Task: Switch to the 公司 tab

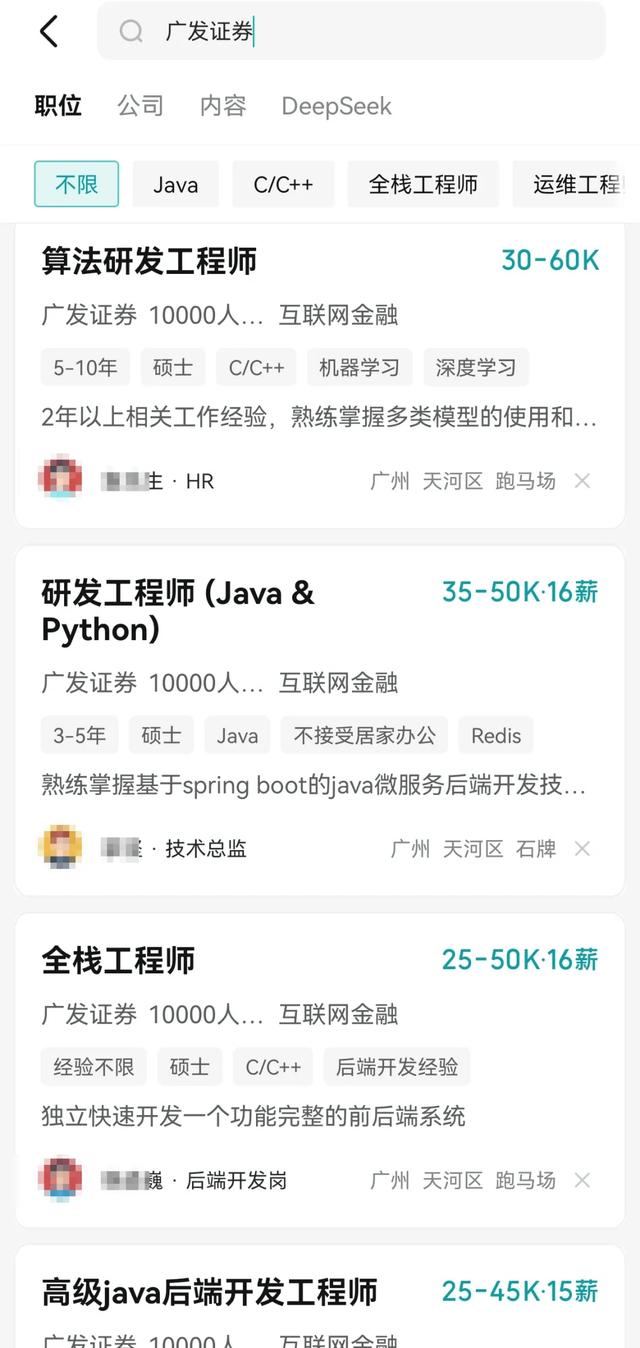Action: [x=140, y=106]
